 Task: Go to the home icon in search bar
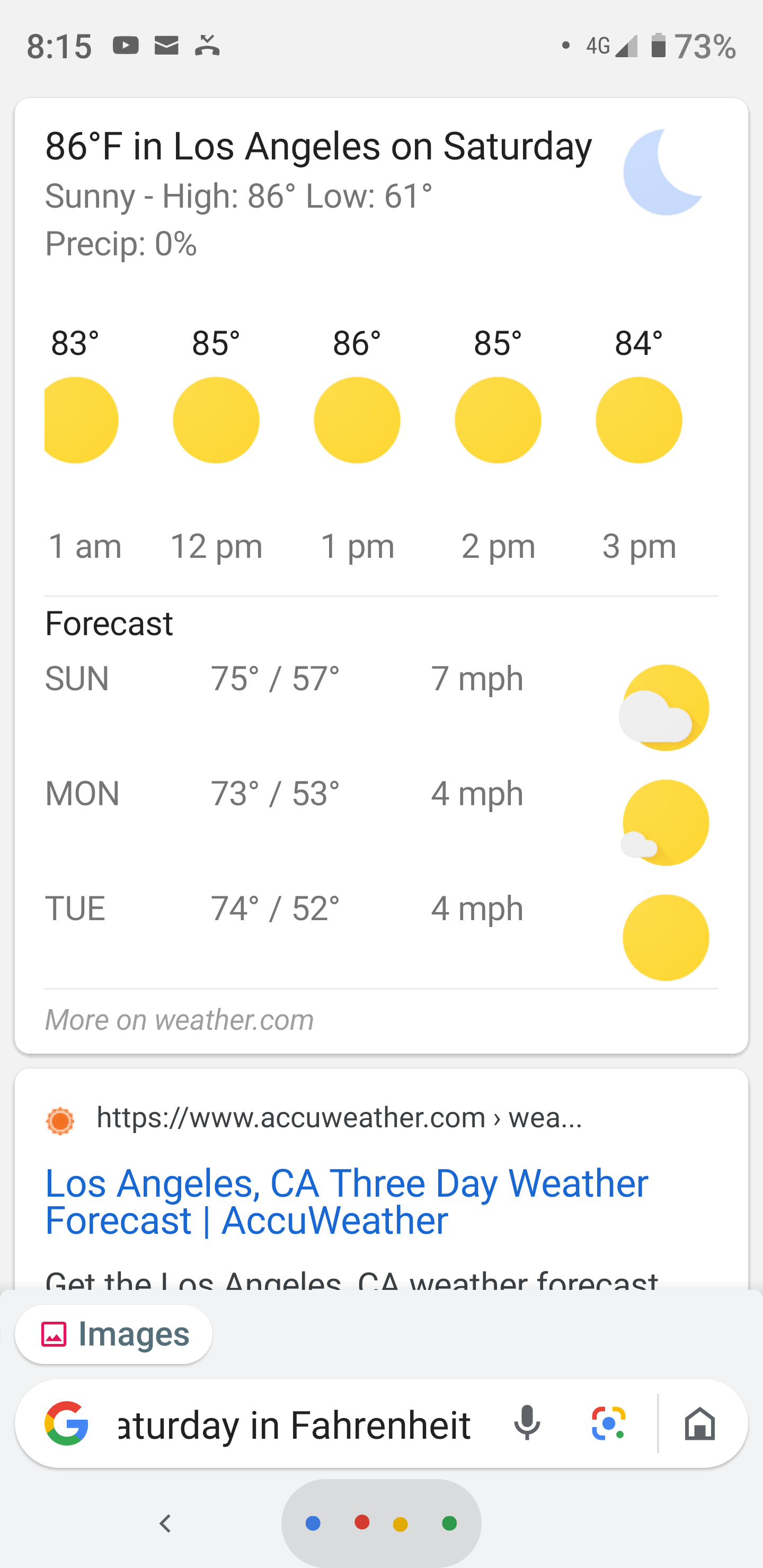pos(699,1424)
